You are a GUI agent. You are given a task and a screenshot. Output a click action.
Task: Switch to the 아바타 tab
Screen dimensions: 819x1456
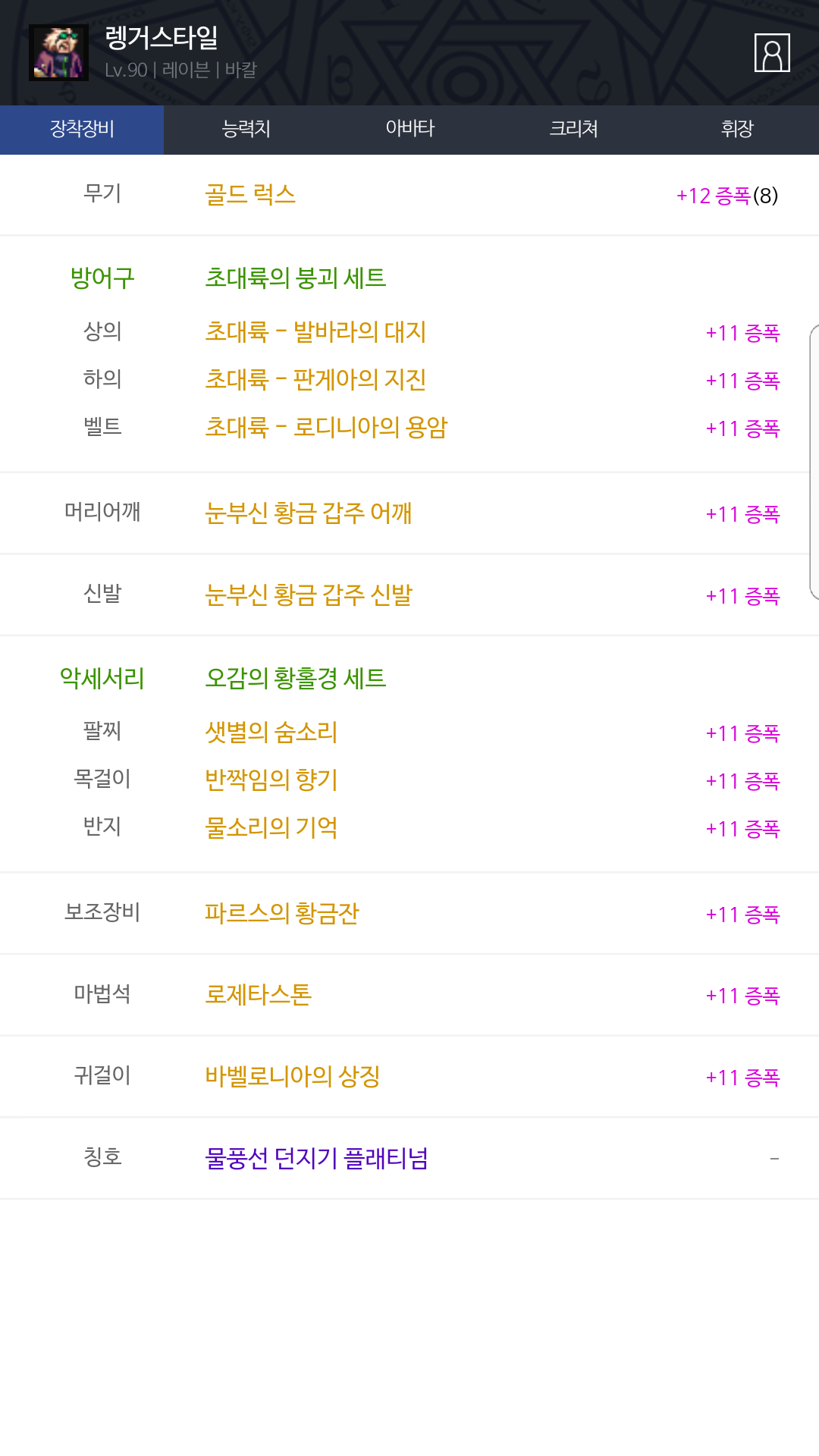click(409, 129)
